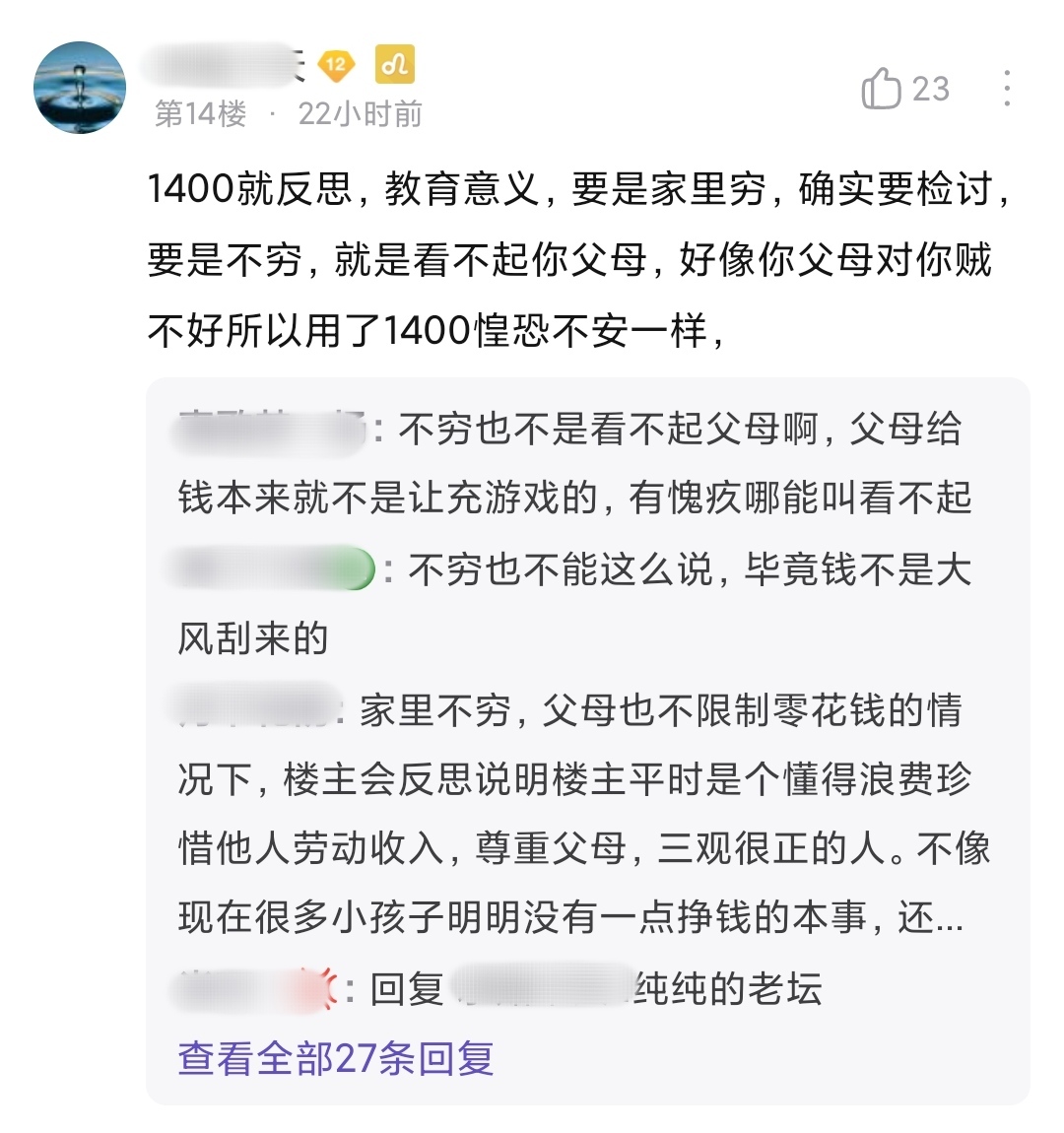Open the commenter's water drop avatar
Screen dimensions: 1064x1133
tap(80, 88)
